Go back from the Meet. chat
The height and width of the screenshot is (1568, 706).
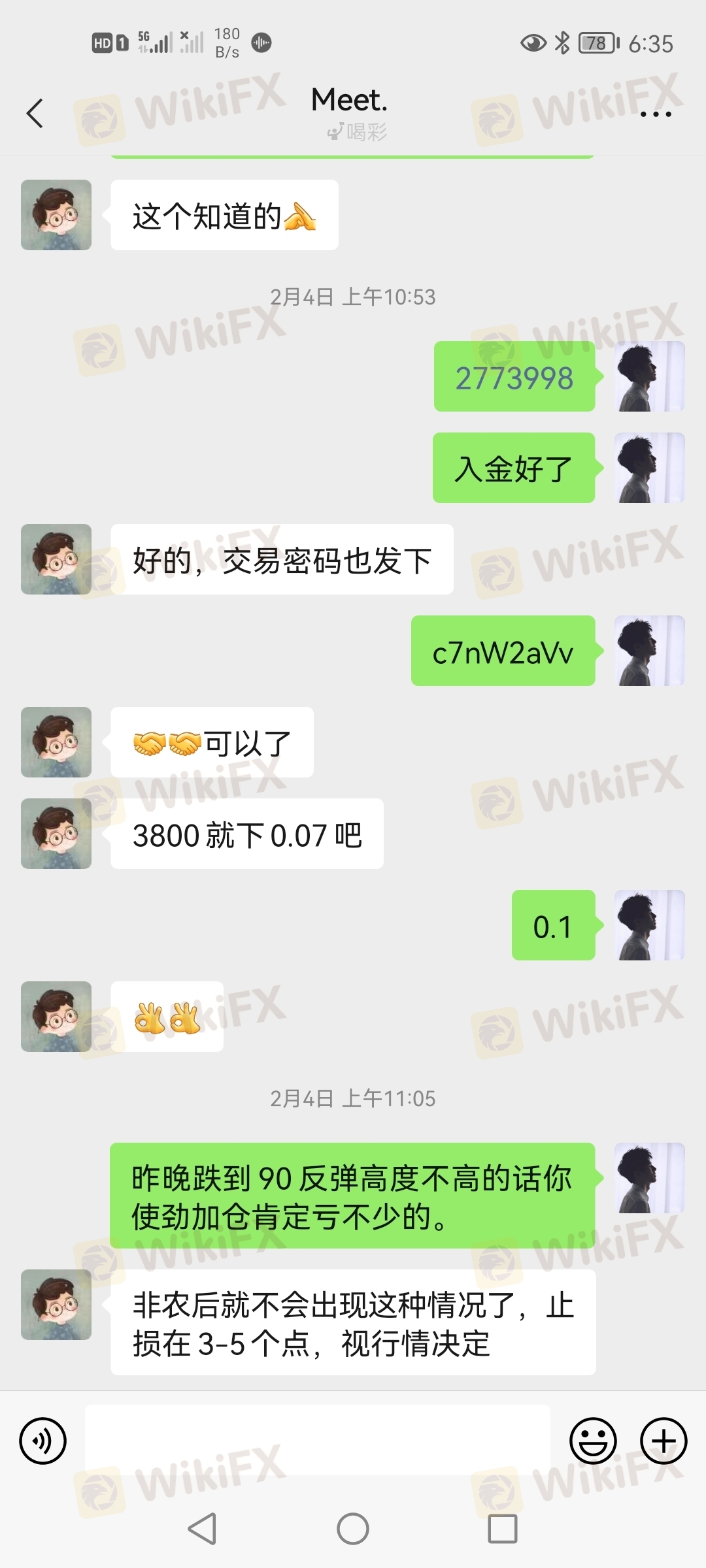click(x=35, y=114)
